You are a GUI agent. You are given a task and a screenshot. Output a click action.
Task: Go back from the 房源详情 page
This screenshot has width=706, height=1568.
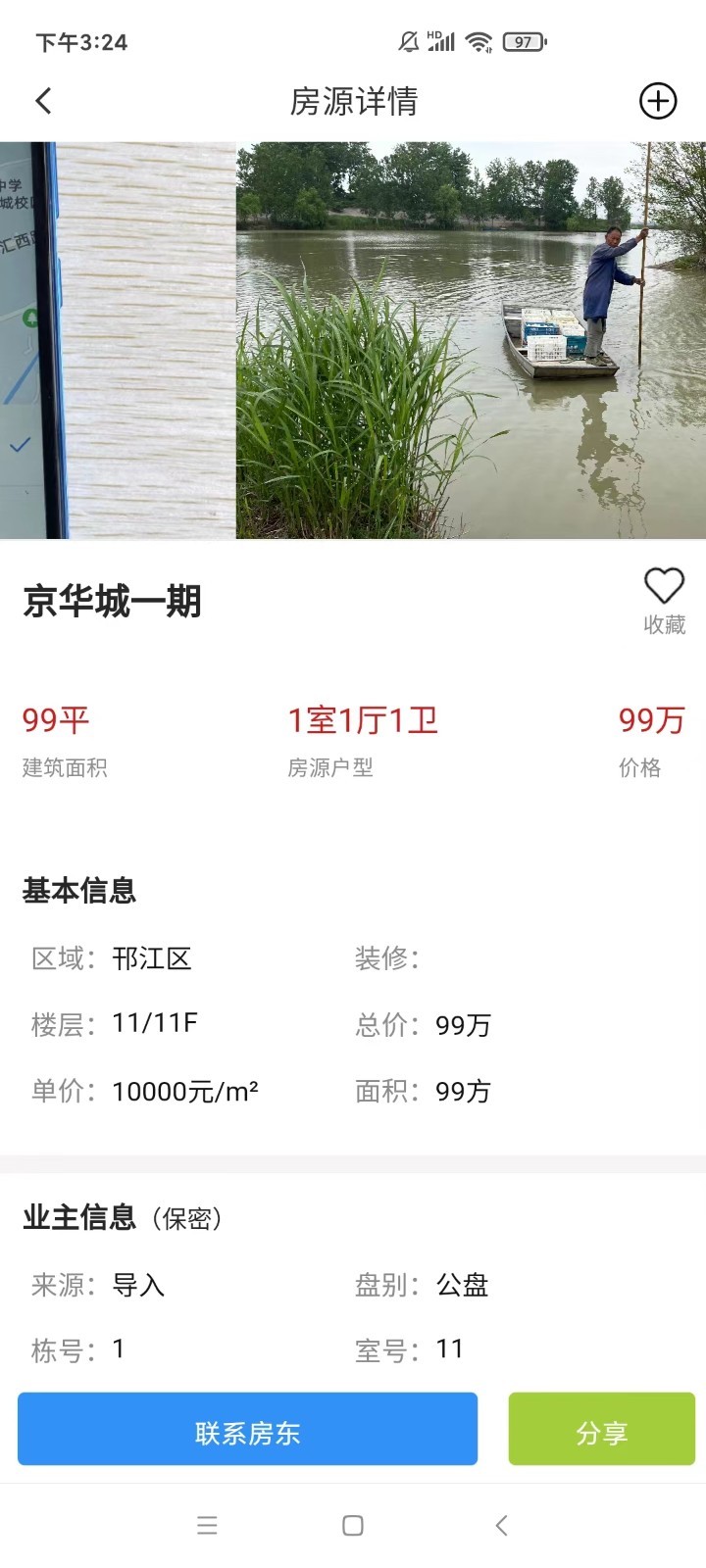tap(43, 101)
